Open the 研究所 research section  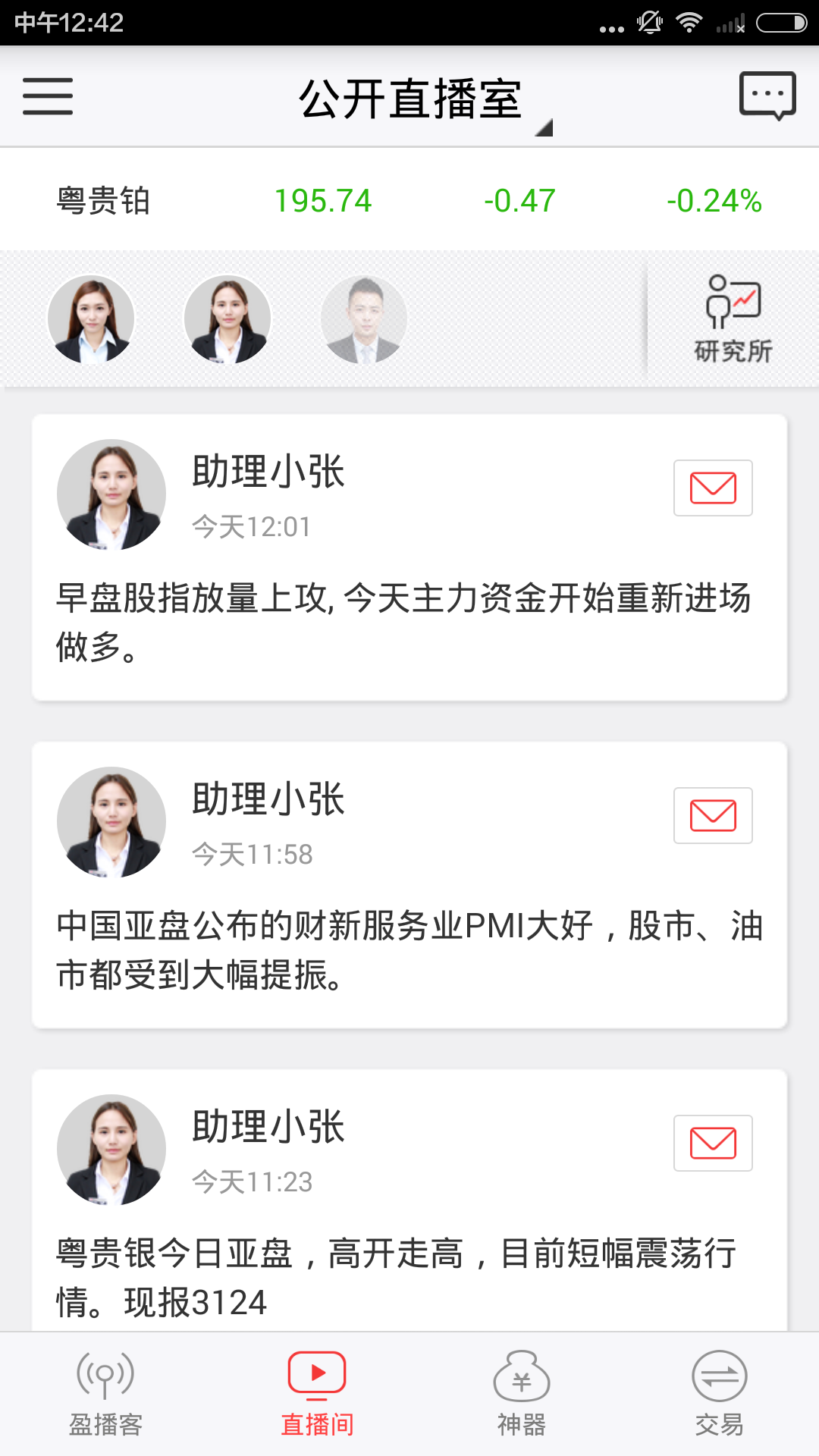[x=733, y=319]
